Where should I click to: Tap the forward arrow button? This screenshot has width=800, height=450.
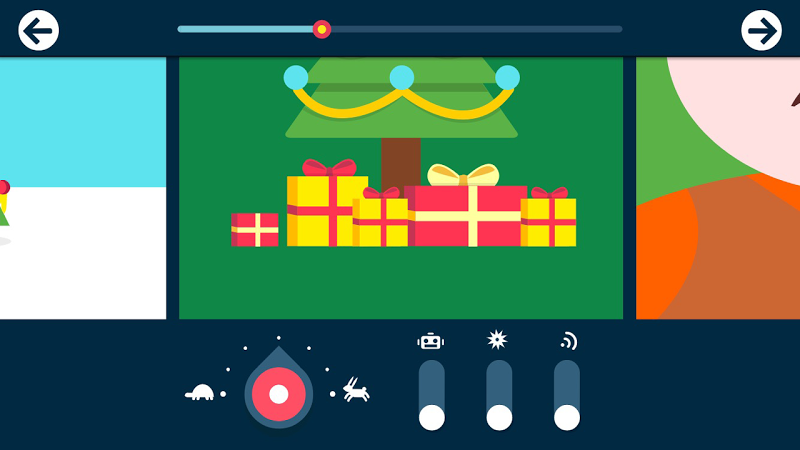point(761,31)
